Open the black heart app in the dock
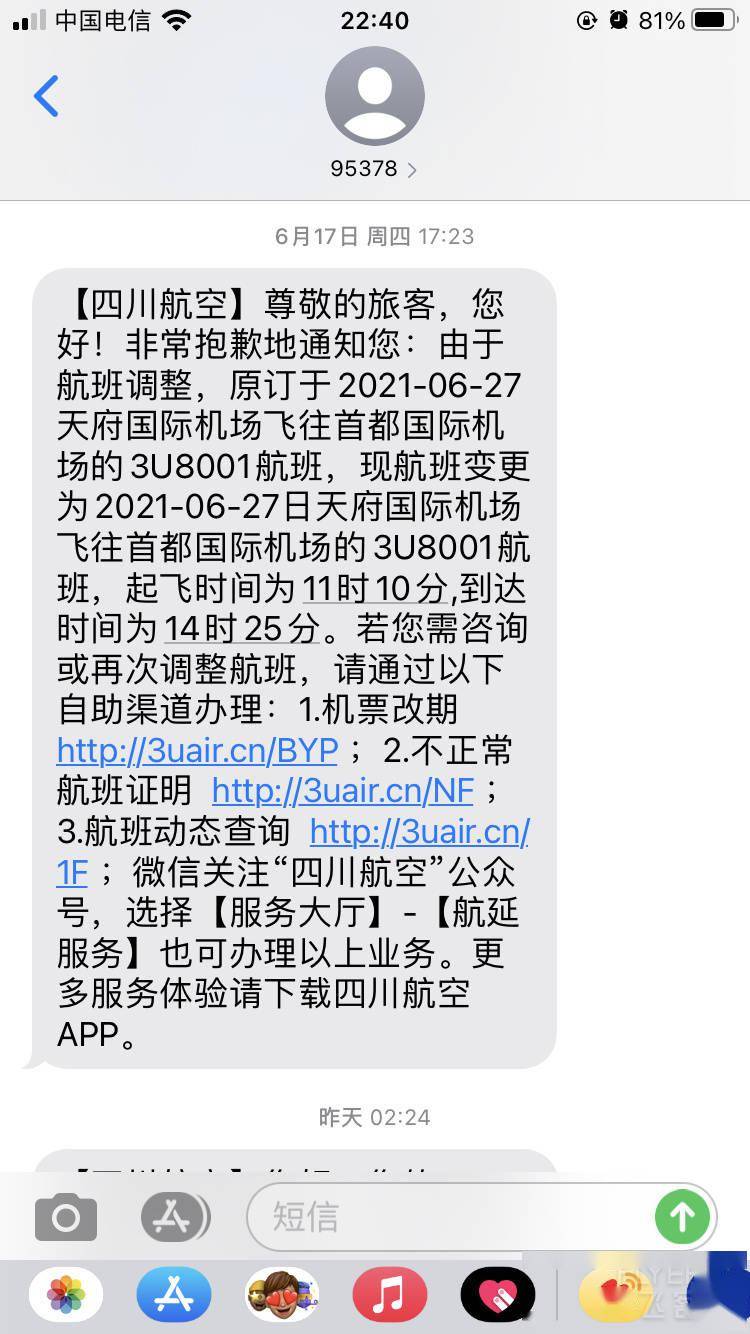Viewport: 750px width, 1334px height. point(495,1294)
